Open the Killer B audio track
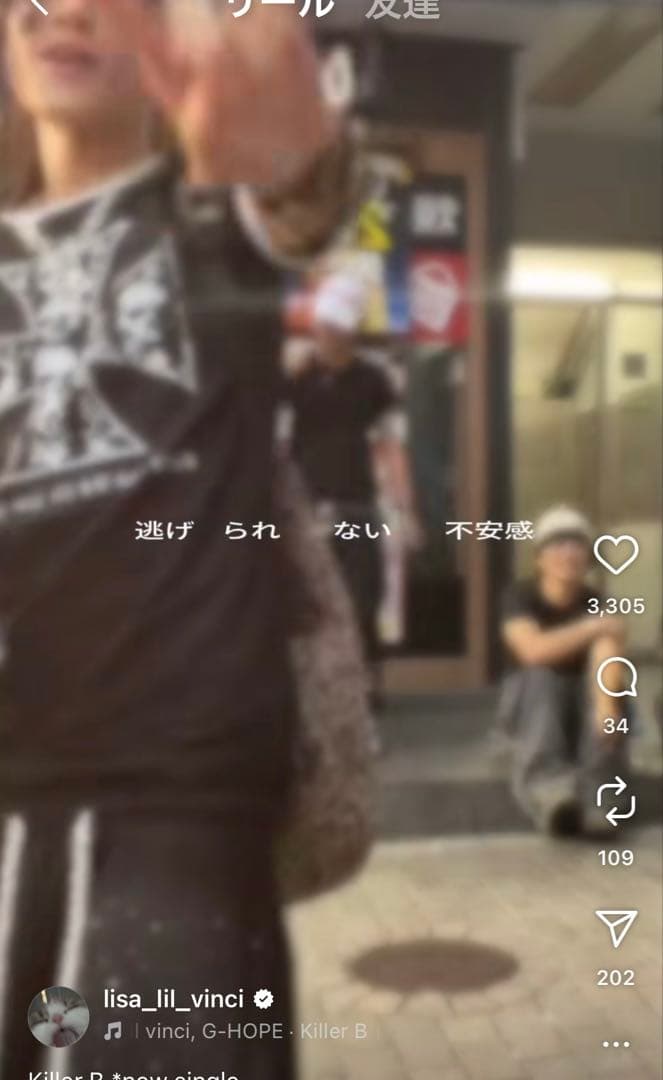Image resolution: width=663 pixels, height=1080 pixels. 240,1031
